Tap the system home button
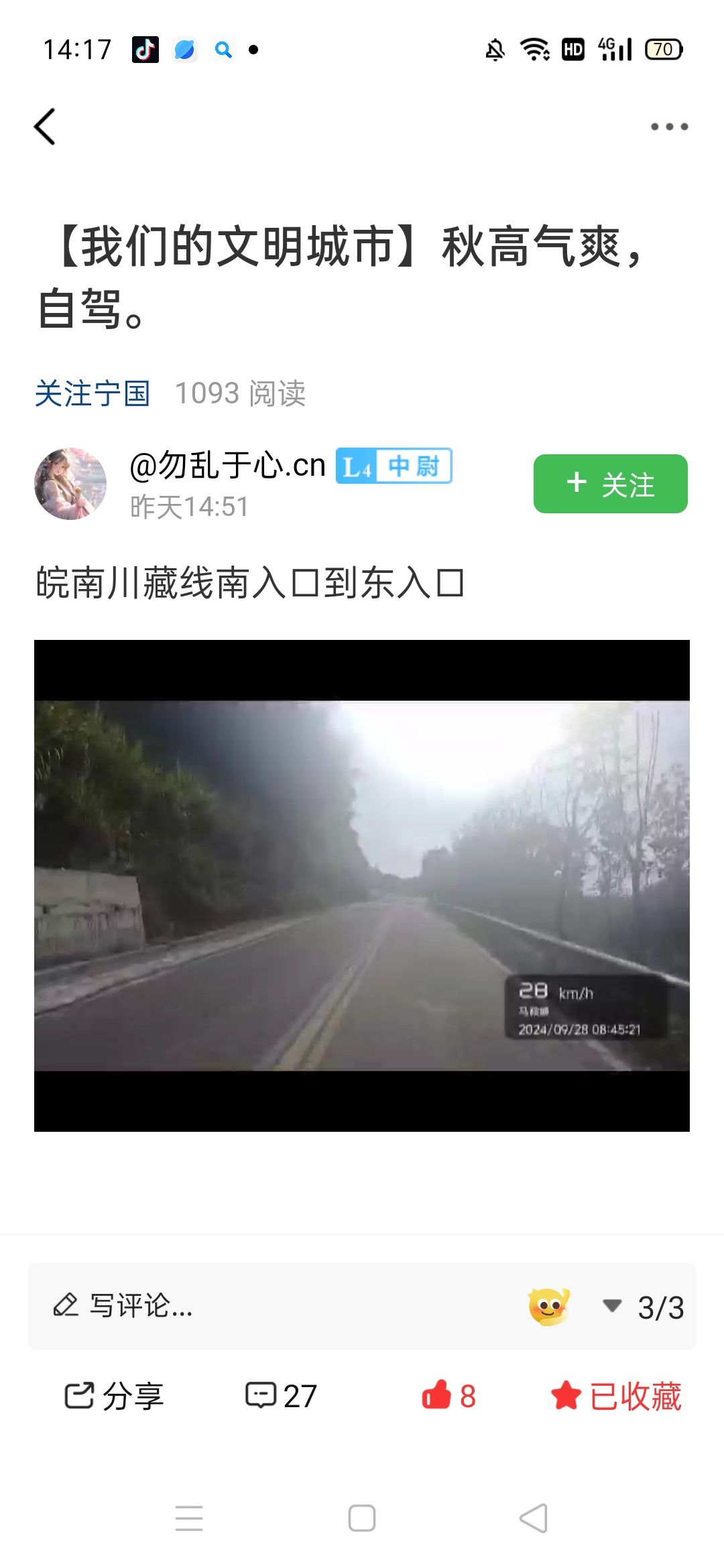The width and height of the screenshot is (724, 1568). 362,1518
